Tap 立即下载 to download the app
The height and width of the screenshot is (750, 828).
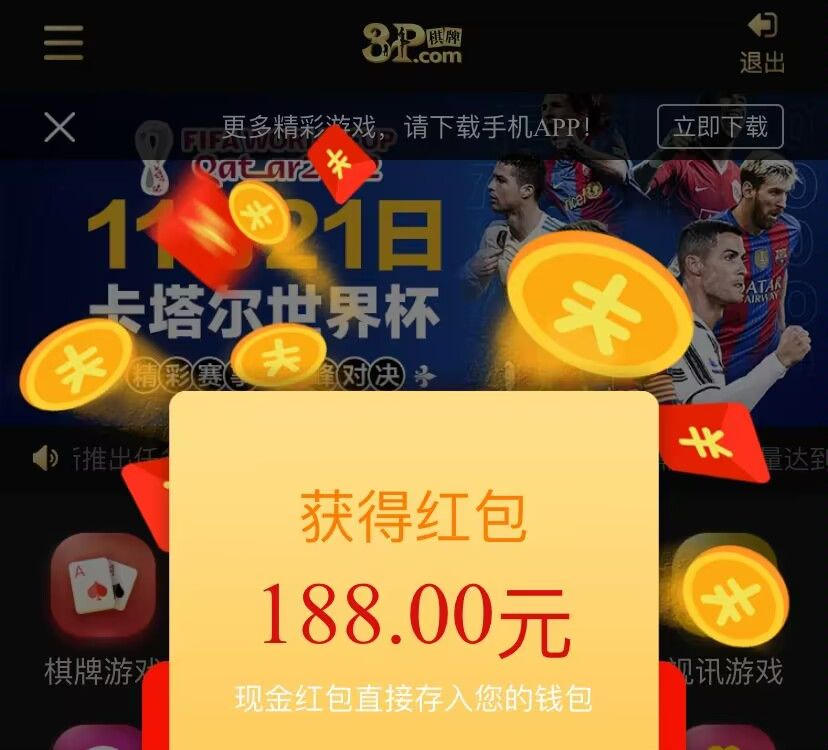tap(719, 127)
